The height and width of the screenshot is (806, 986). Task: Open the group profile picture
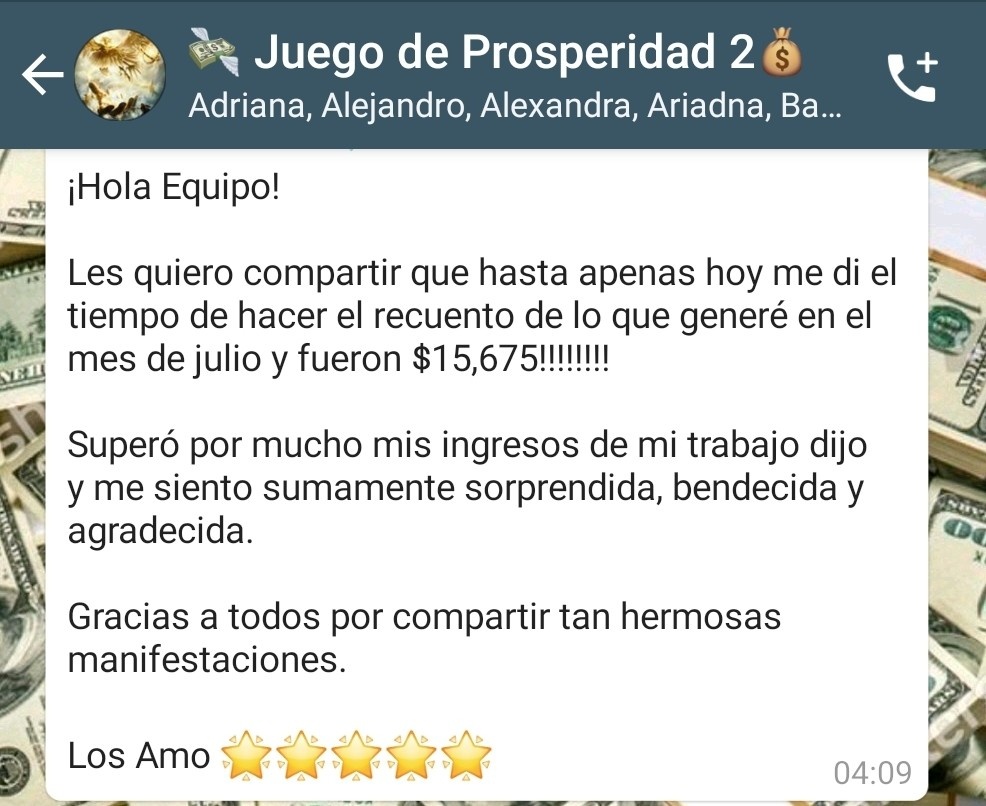point(120,76)
